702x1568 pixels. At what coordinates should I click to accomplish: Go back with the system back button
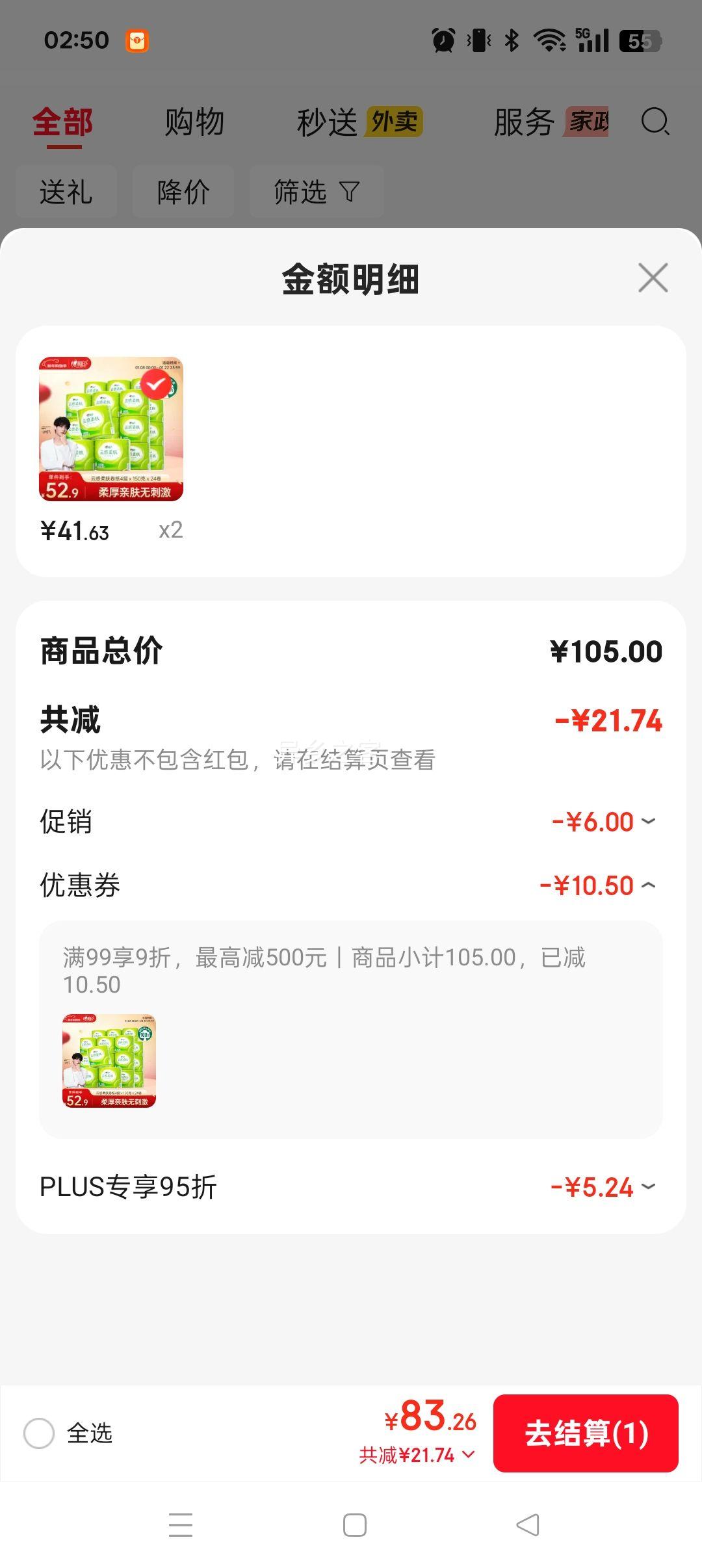coord(528,1525)
